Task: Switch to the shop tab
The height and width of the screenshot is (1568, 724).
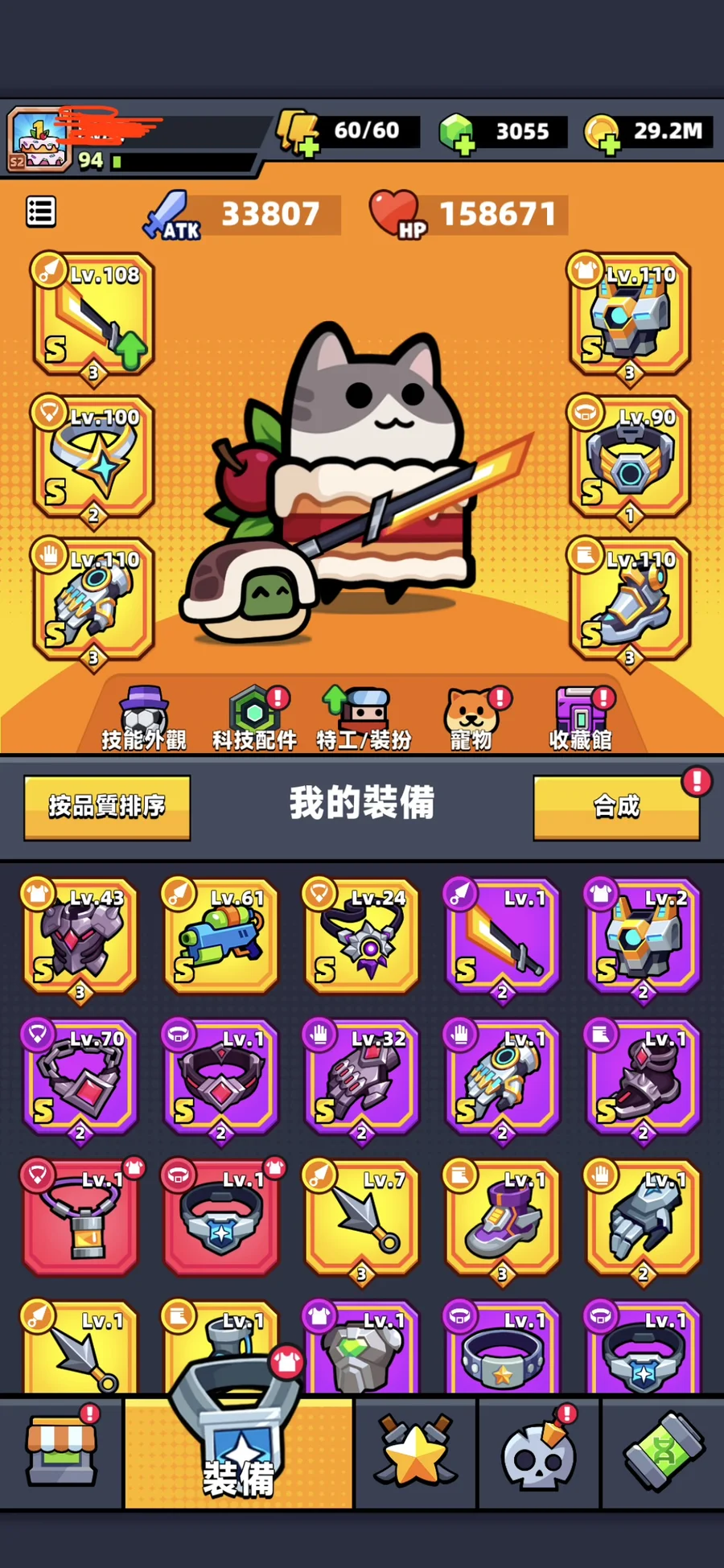Action: click(61, 1453)
